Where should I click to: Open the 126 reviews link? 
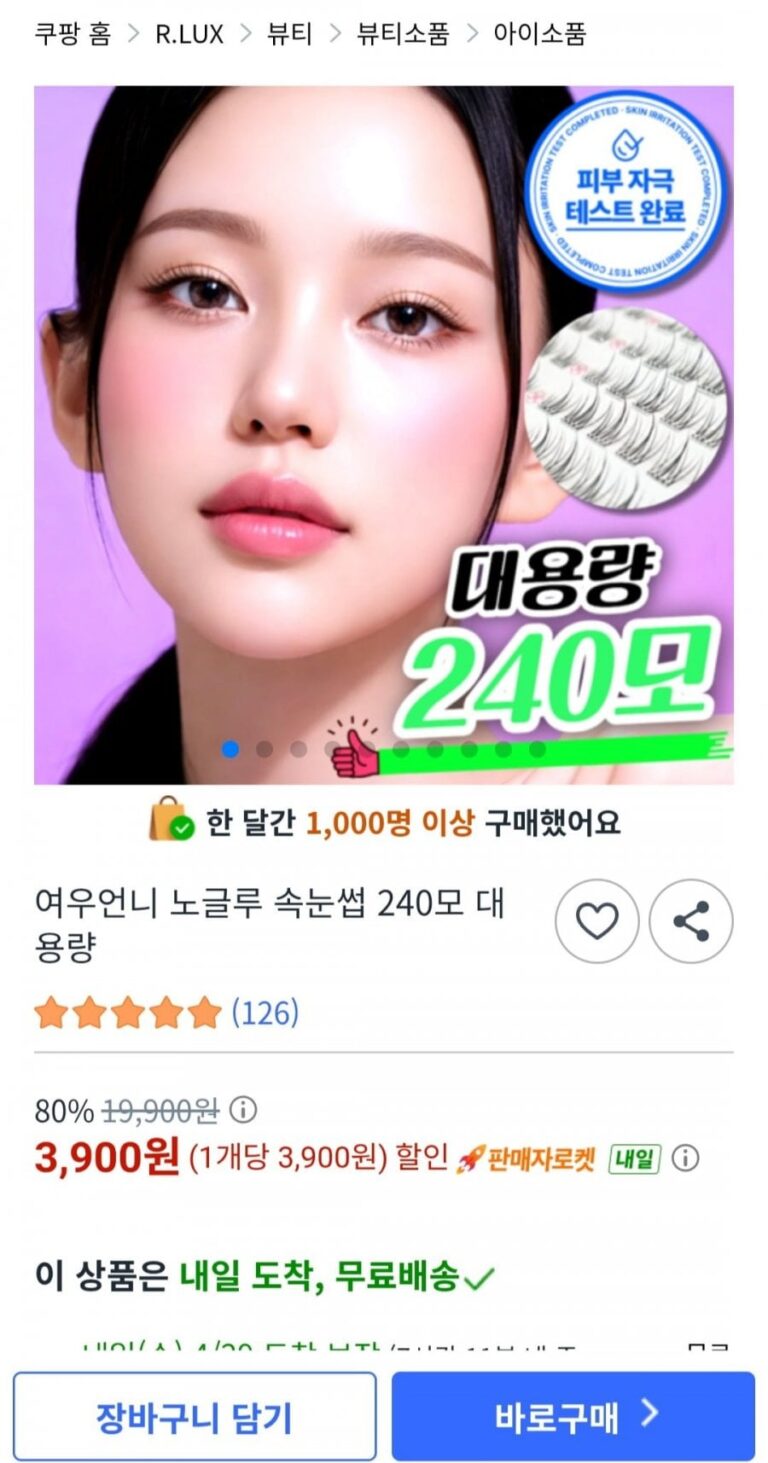pyautogui.click(x=265, y=1013)
